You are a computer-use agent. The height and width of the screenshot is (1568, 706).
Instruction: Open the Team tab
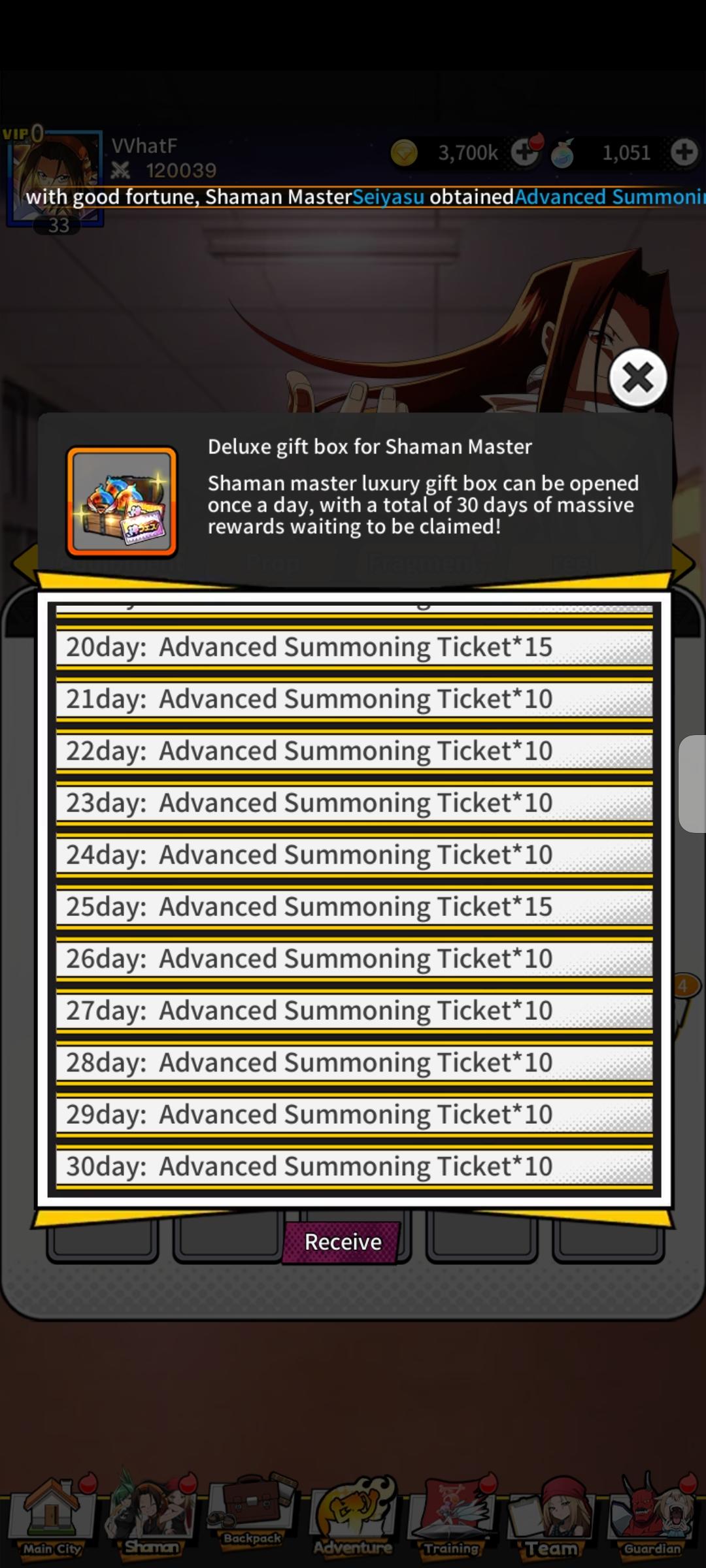[552, 1517]
